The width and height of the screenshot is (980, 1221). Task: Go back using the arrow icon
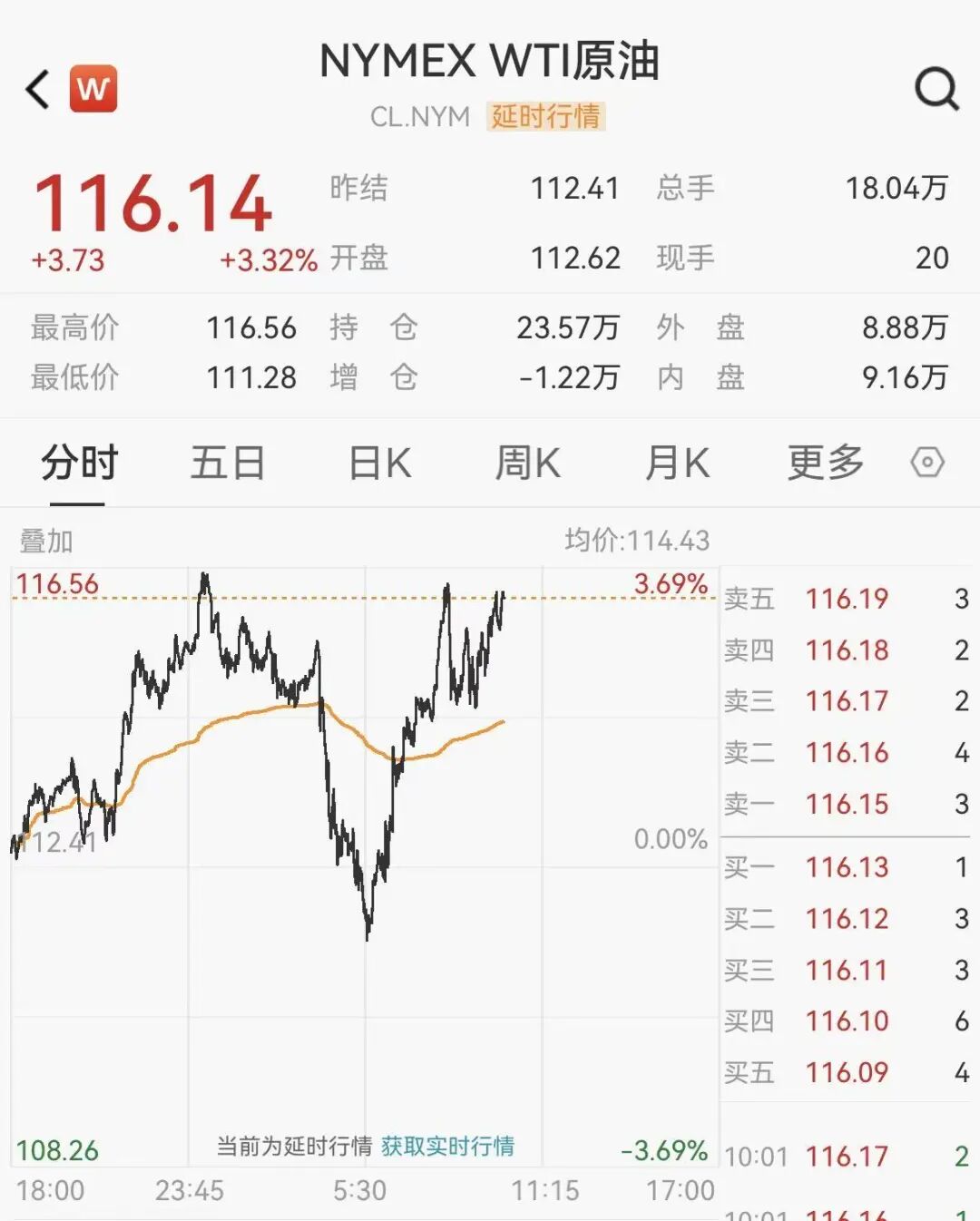(x=38, y=90)
